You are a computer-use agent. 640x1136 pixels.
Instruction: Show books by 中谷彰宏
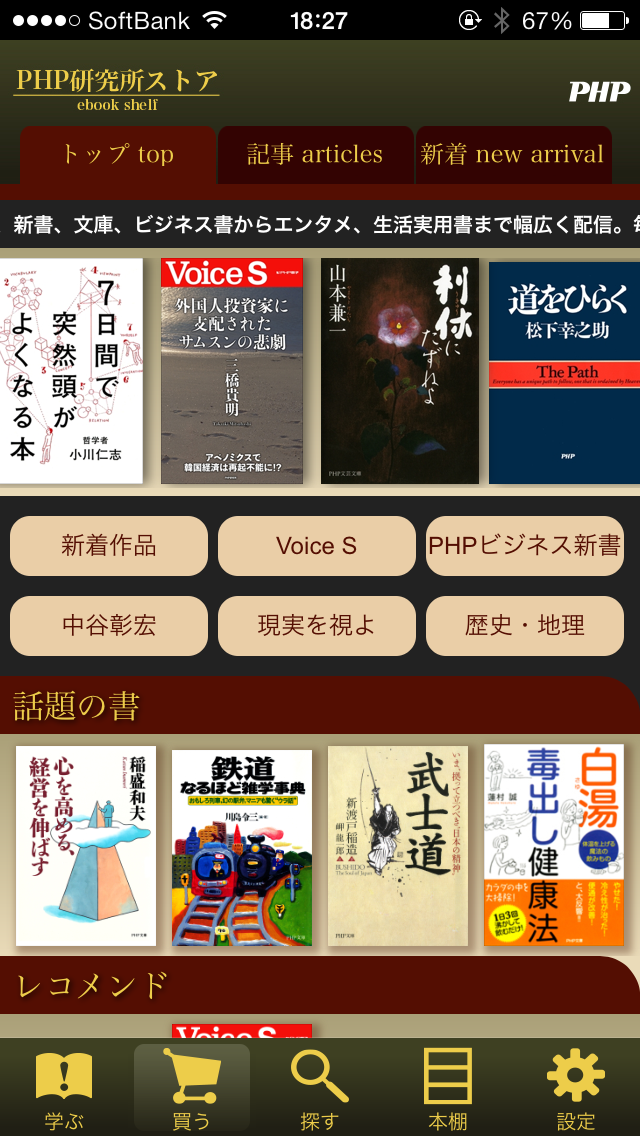(109, 626)
